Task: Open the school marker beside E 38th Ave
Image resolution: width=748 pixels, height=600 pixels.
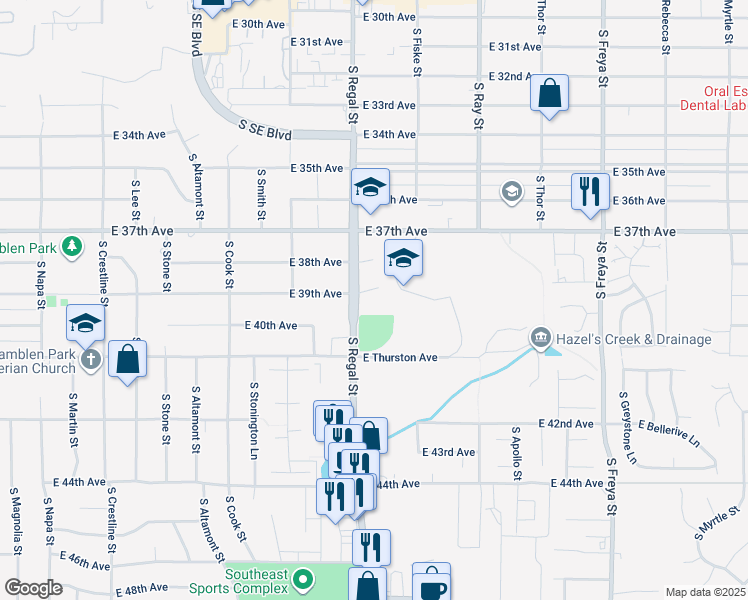Action: click(x=404, y=259)
